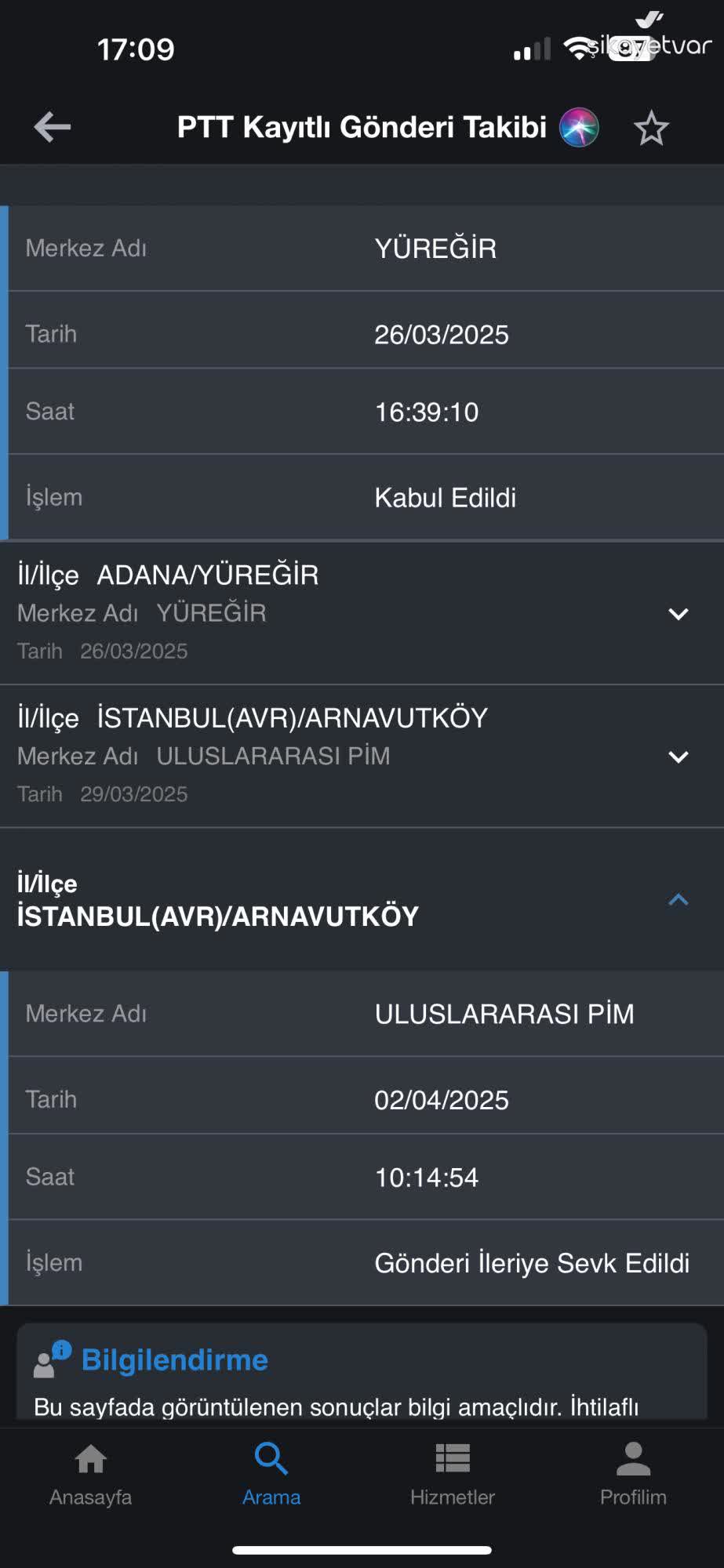The width and height of the screenshot is (724, 1568).
Task: Open the Hizmetler tab
Action: pos(453,1474)
